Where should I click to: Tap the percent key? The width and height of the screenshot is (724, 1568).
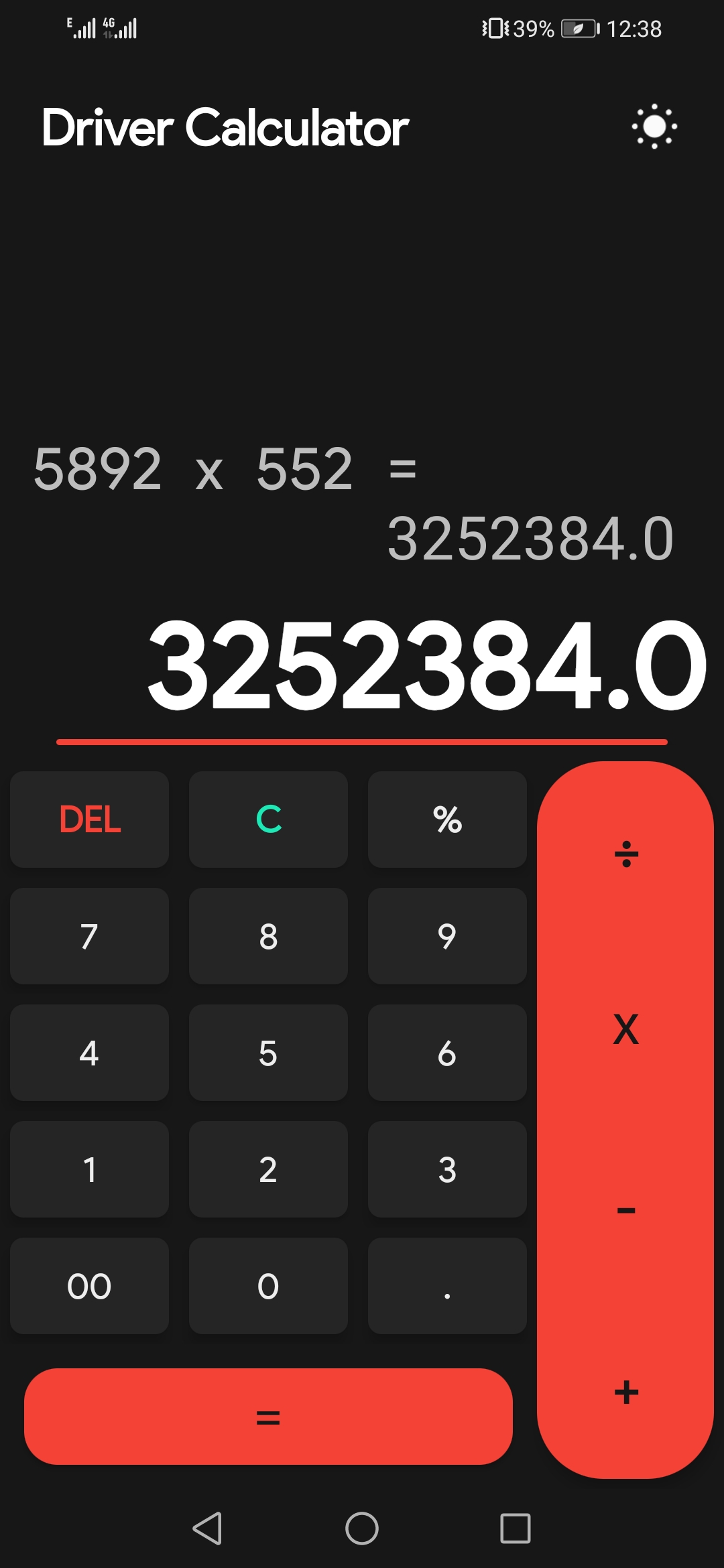click(x=447, y=819)
